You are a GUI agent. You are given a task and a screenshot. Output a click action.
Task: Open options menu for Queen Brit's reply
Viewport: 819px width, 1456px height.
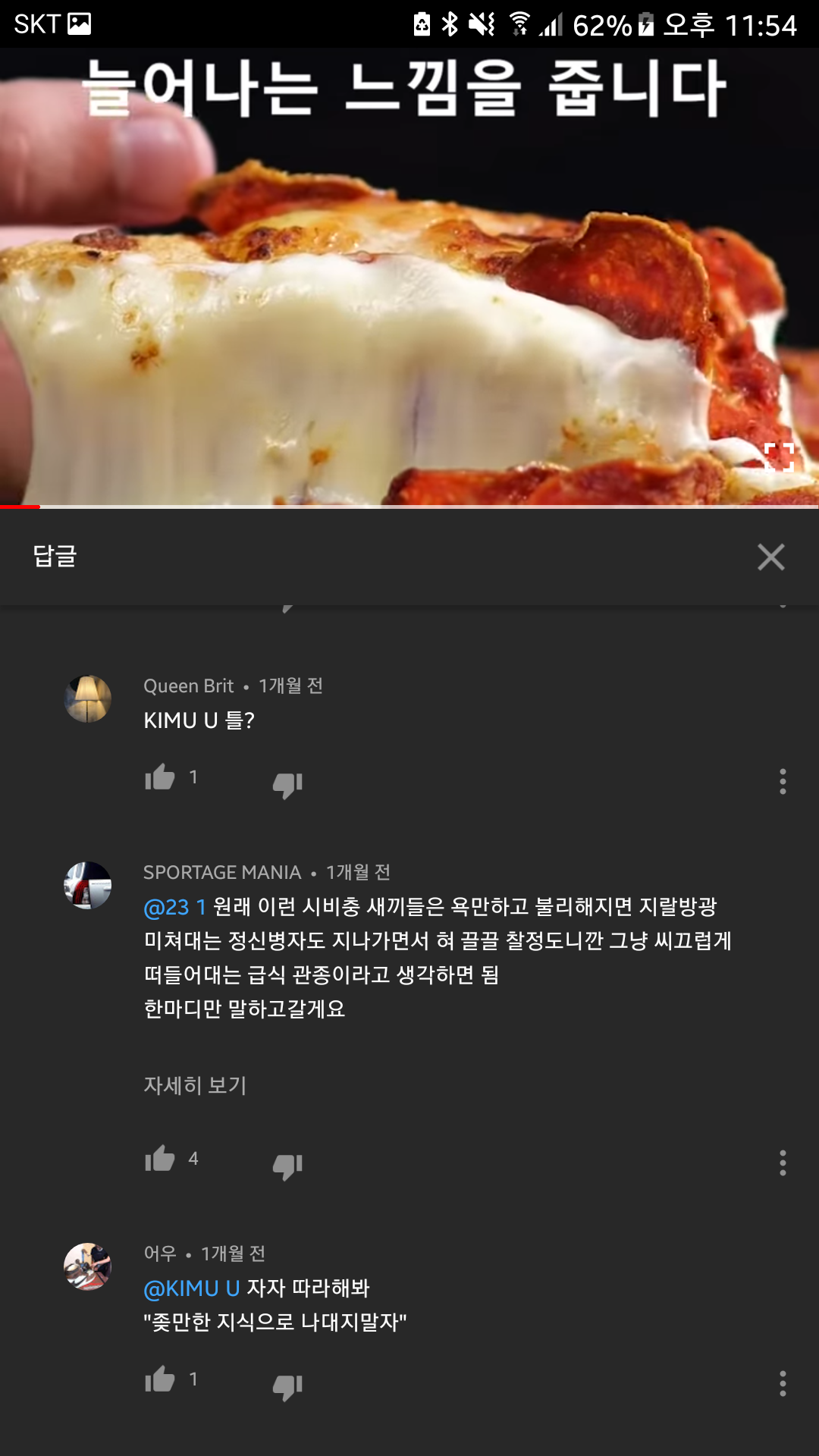(x=783, y=781)
